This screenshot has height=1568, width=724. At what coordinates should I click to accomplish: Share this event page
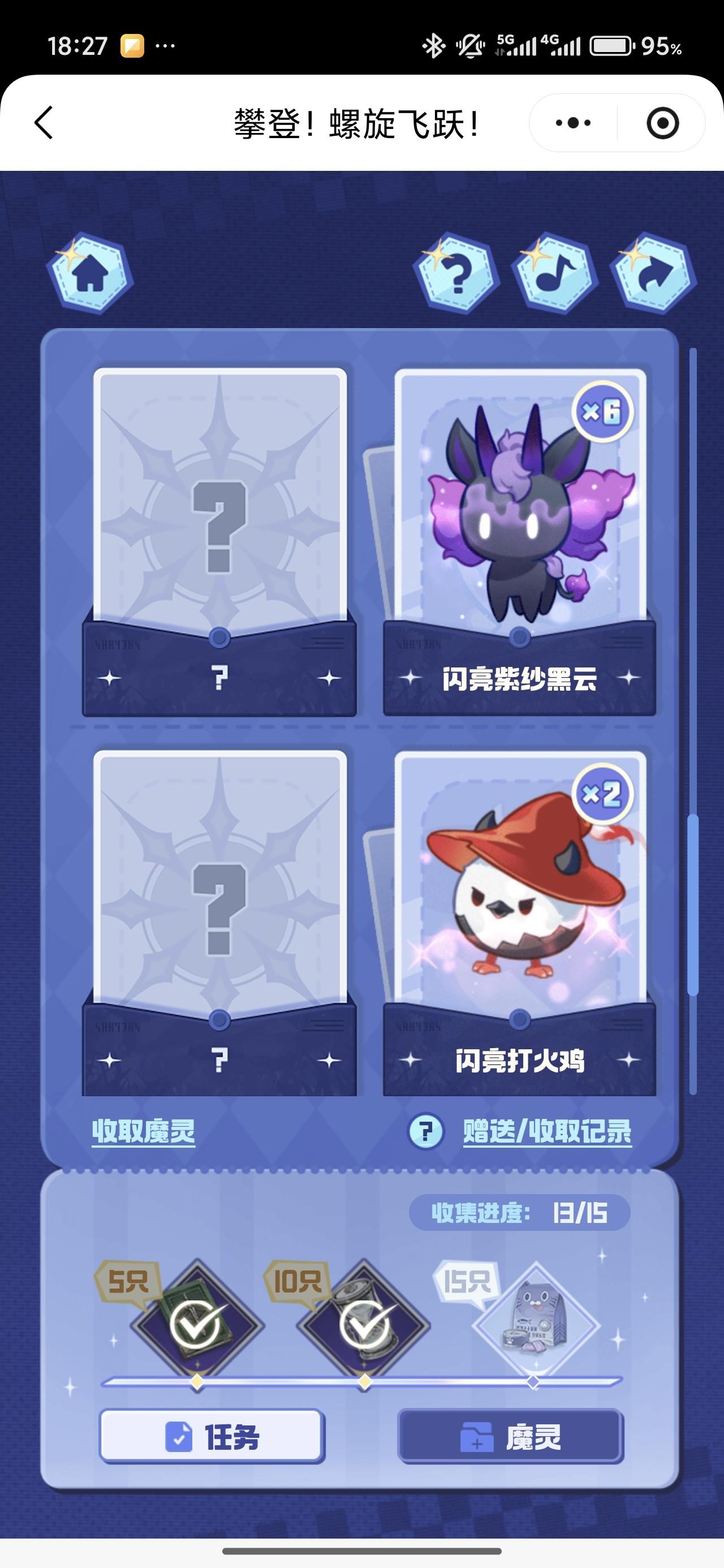(653, 273)
